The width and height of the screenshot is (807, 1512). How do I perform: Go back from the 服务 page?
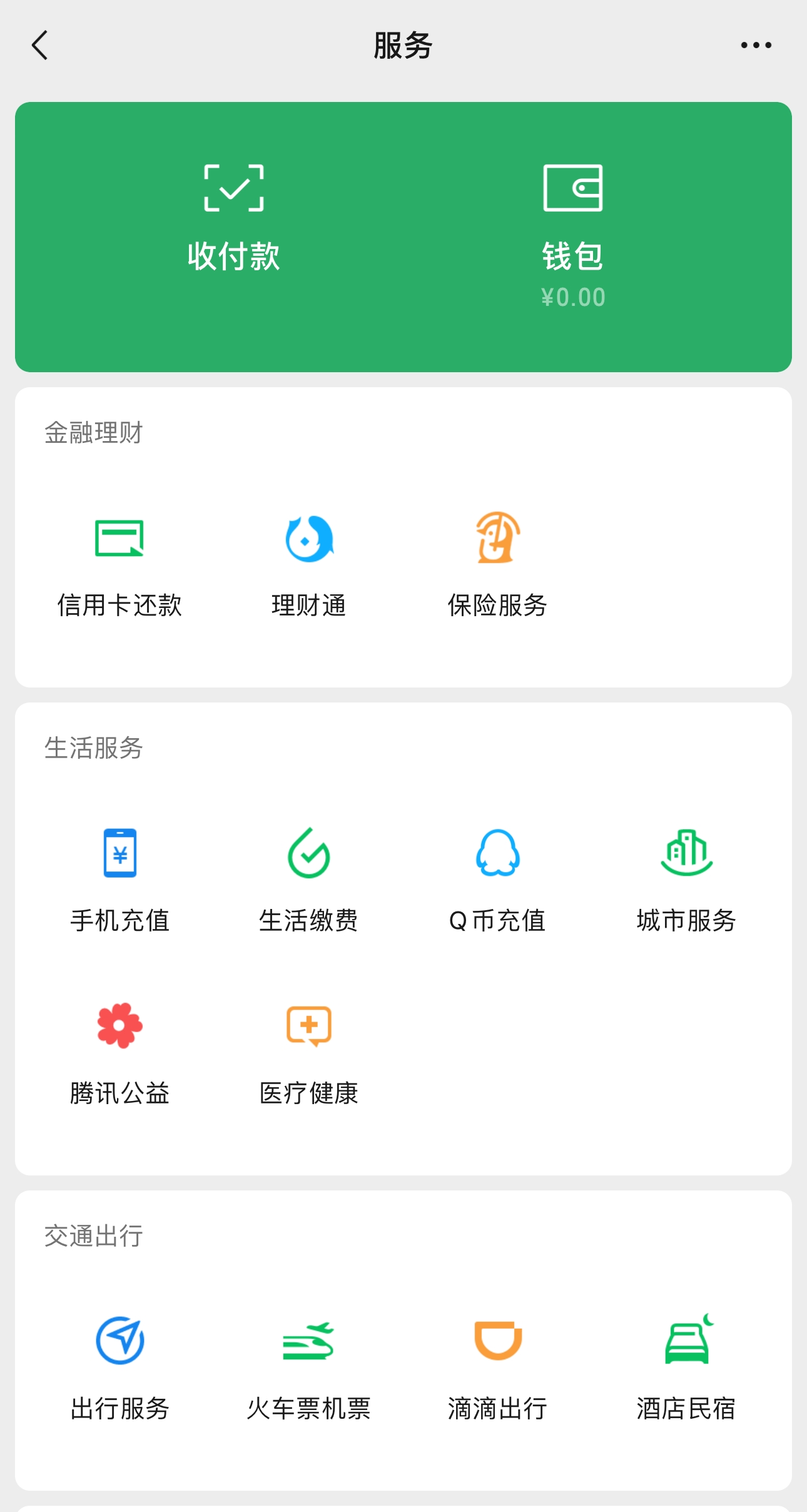coord(40,46)
